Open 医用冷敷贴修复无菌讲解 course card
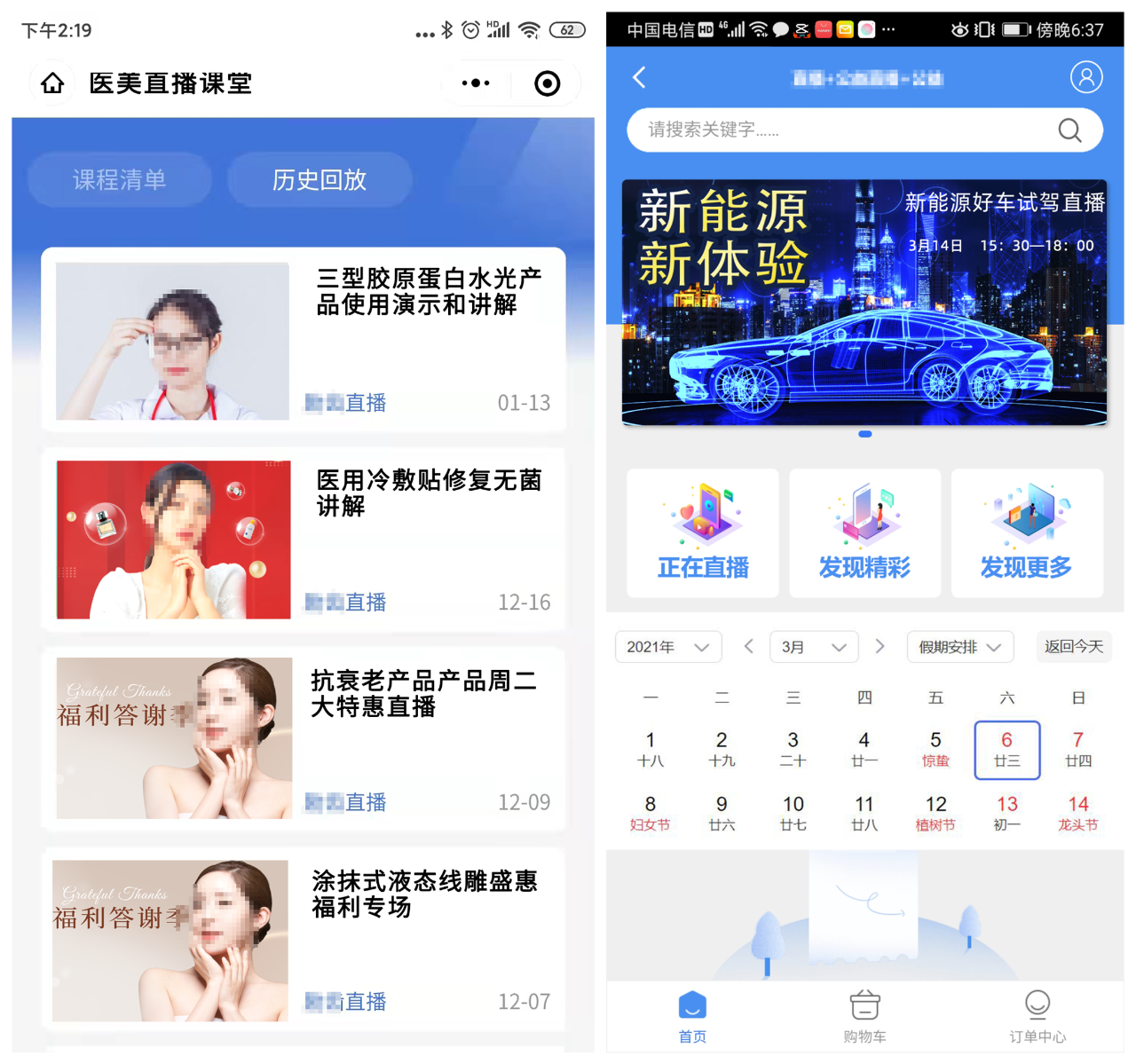Viewport: 1136px width, 1064px height. coord(304,540)
